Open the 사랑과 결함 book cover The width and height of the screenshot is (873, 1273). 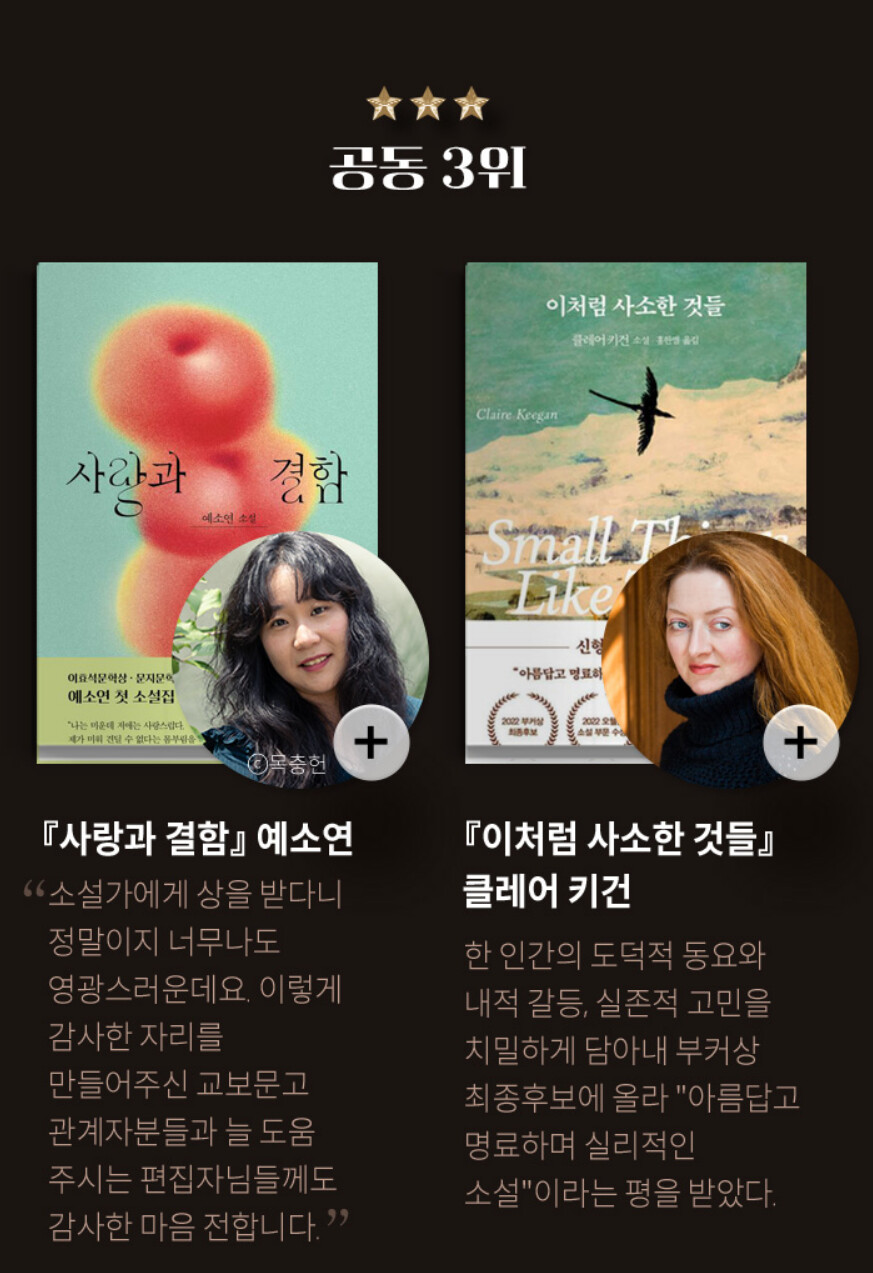[207, 512]
